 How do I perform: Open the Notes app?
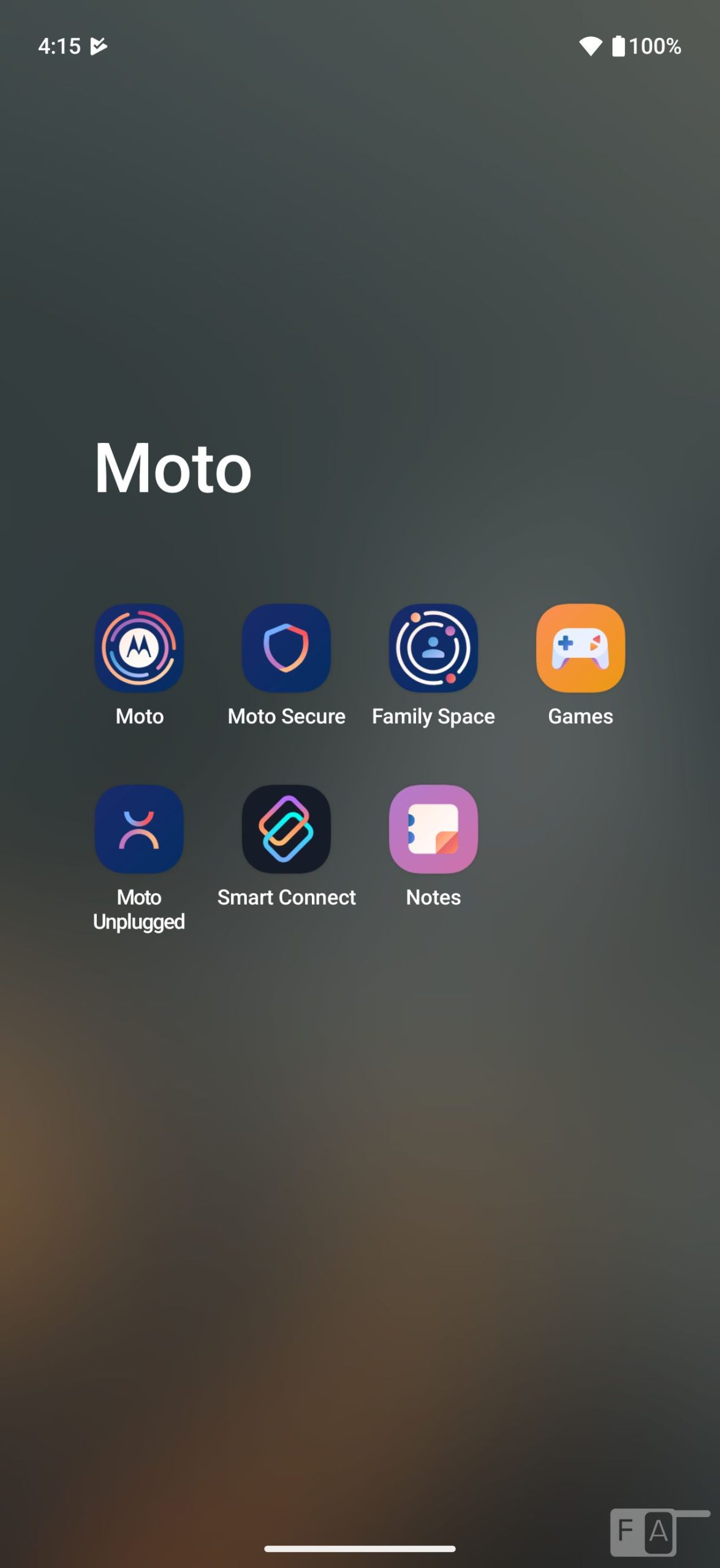(433, 829)
